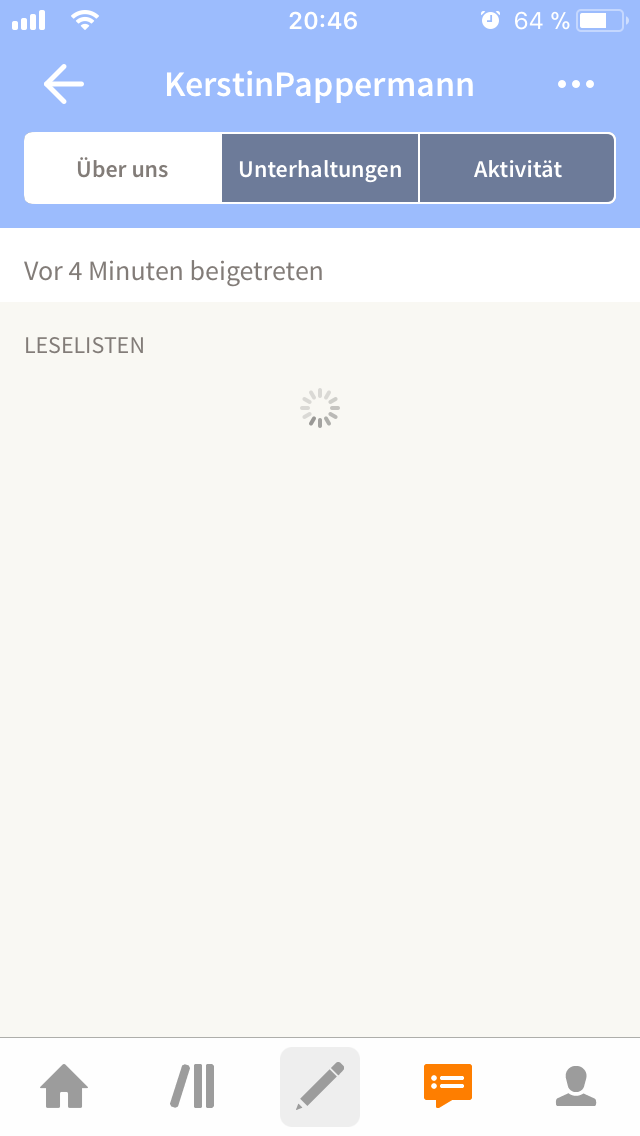
Task: Open the library books tab
Action: pos(192,1086)
